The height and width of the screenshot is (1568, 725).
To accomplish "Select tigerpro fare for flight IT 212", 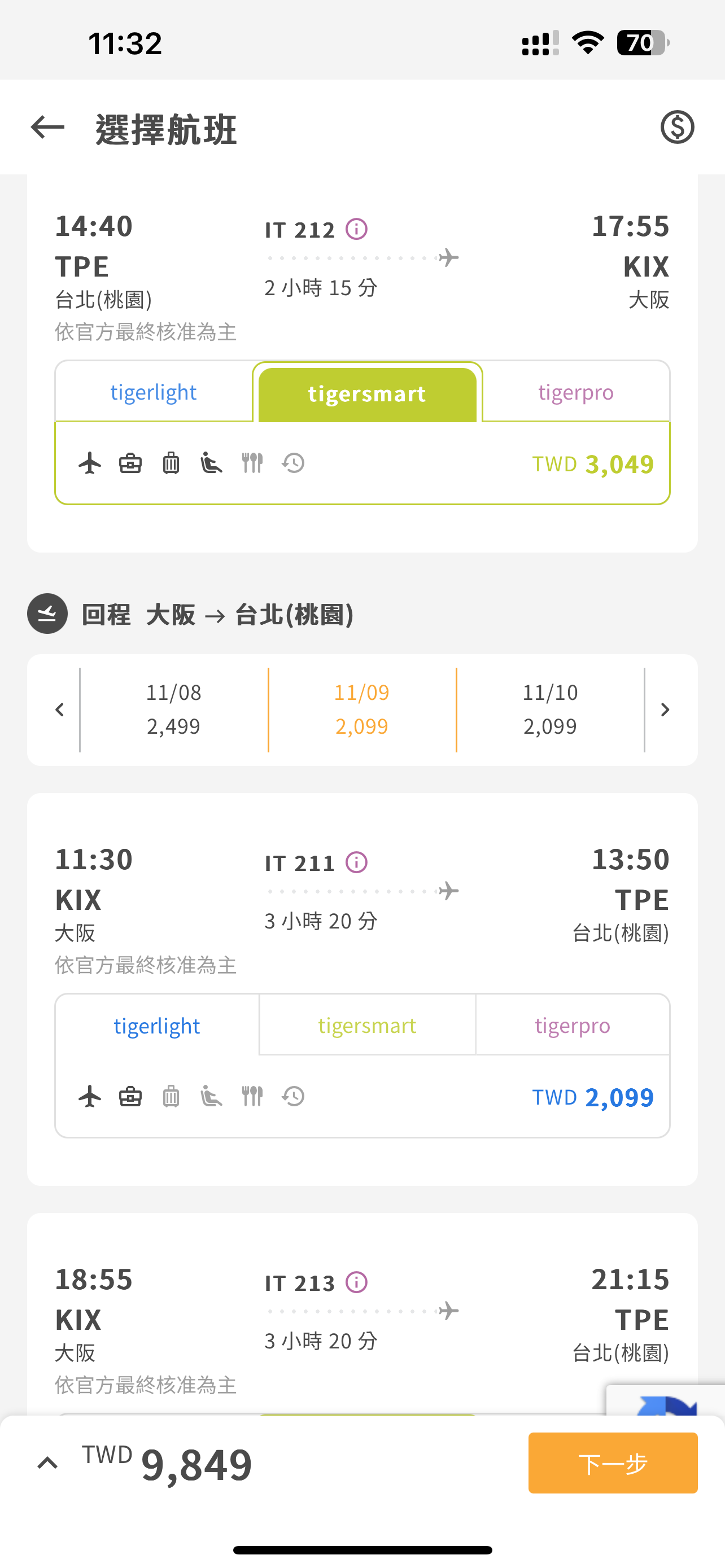I will pos(575,393).
